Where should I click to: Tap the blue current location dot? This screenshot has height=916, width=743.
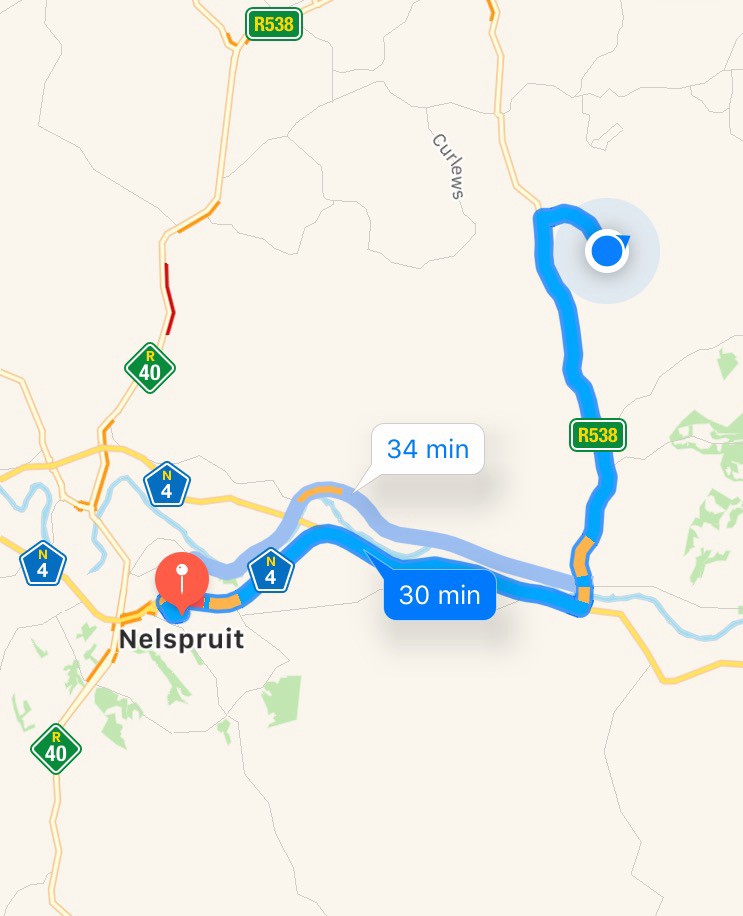(606, 250)
